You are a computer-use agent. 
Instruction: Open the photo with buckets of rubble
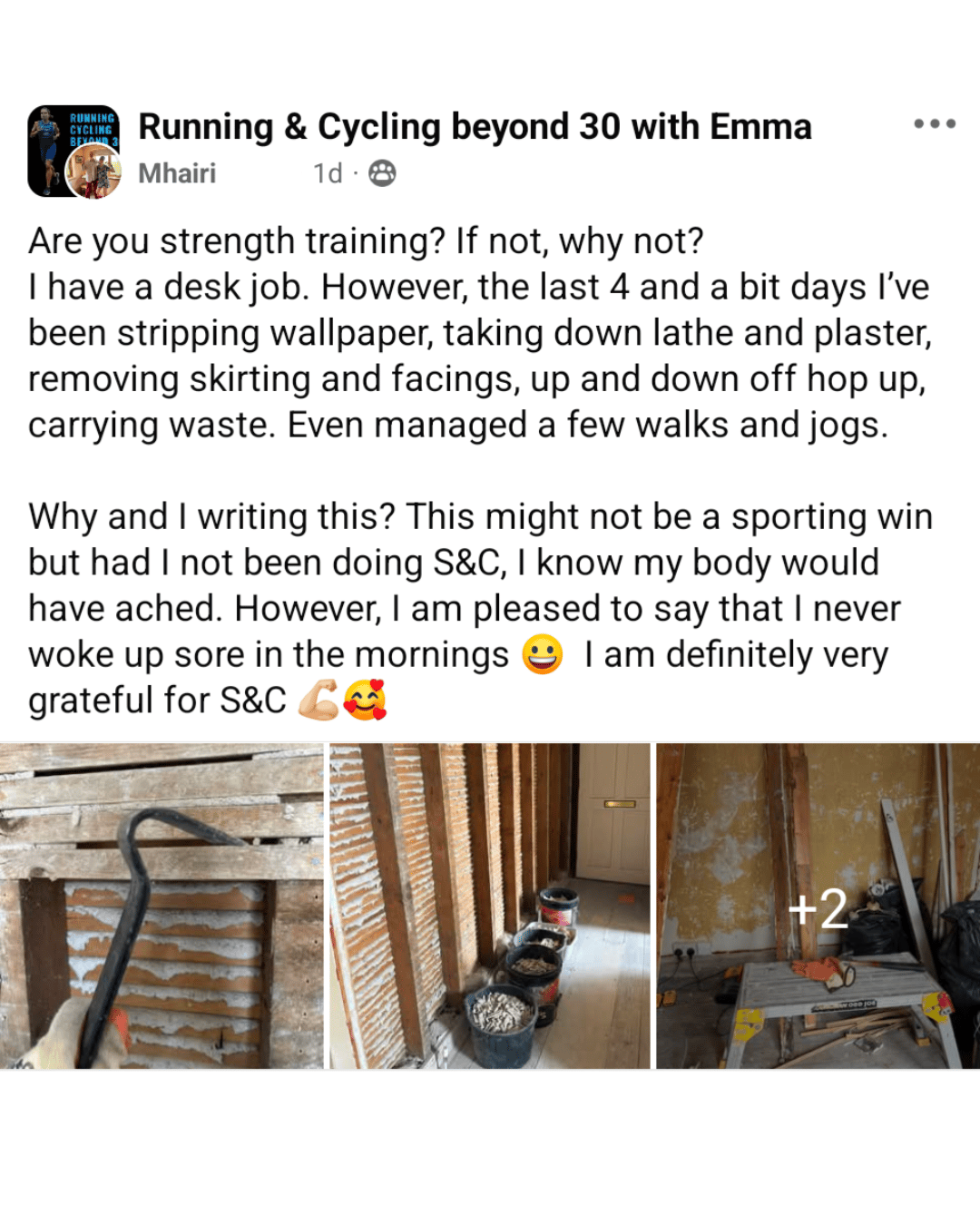[x=489, y=906]
